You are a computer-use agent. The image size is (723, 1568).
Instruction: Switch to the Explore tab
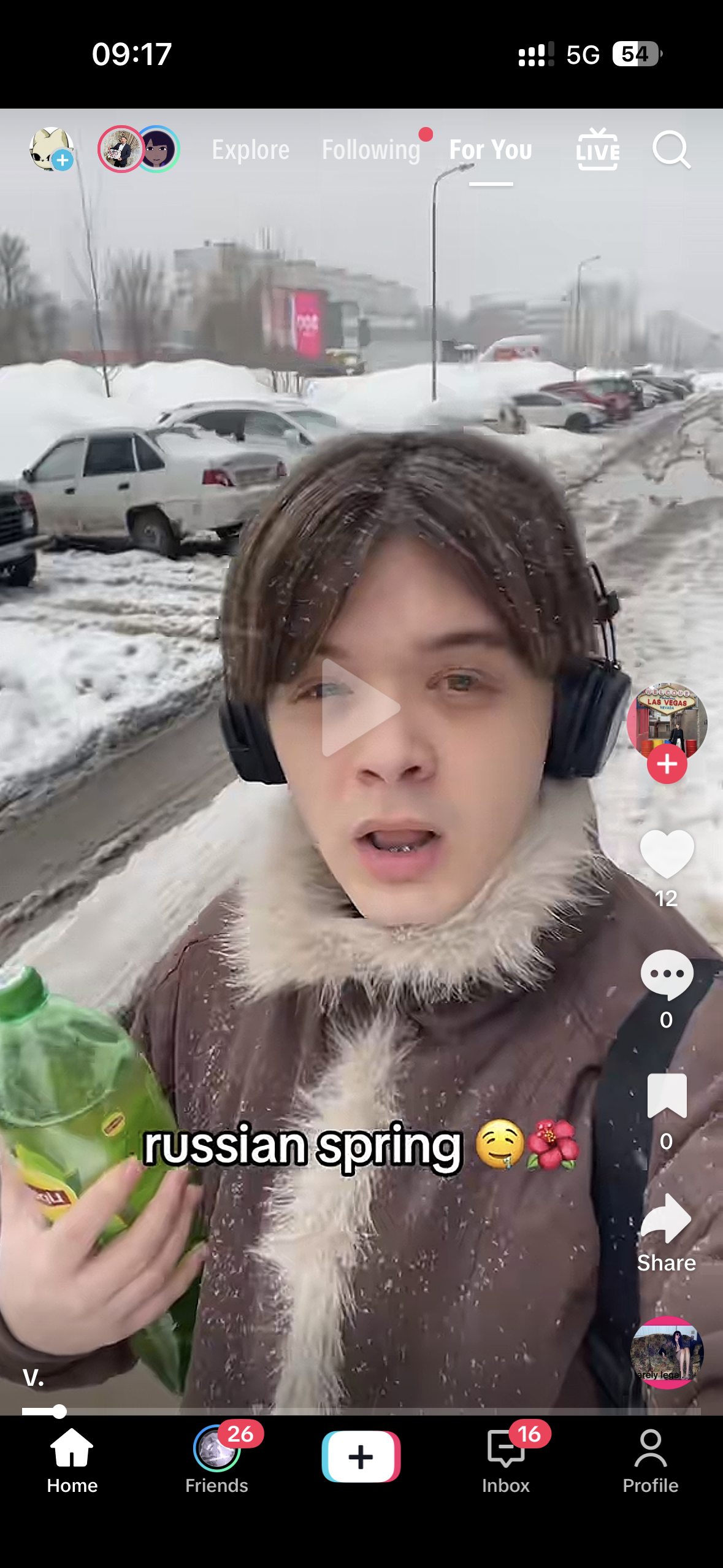point(251,150)
